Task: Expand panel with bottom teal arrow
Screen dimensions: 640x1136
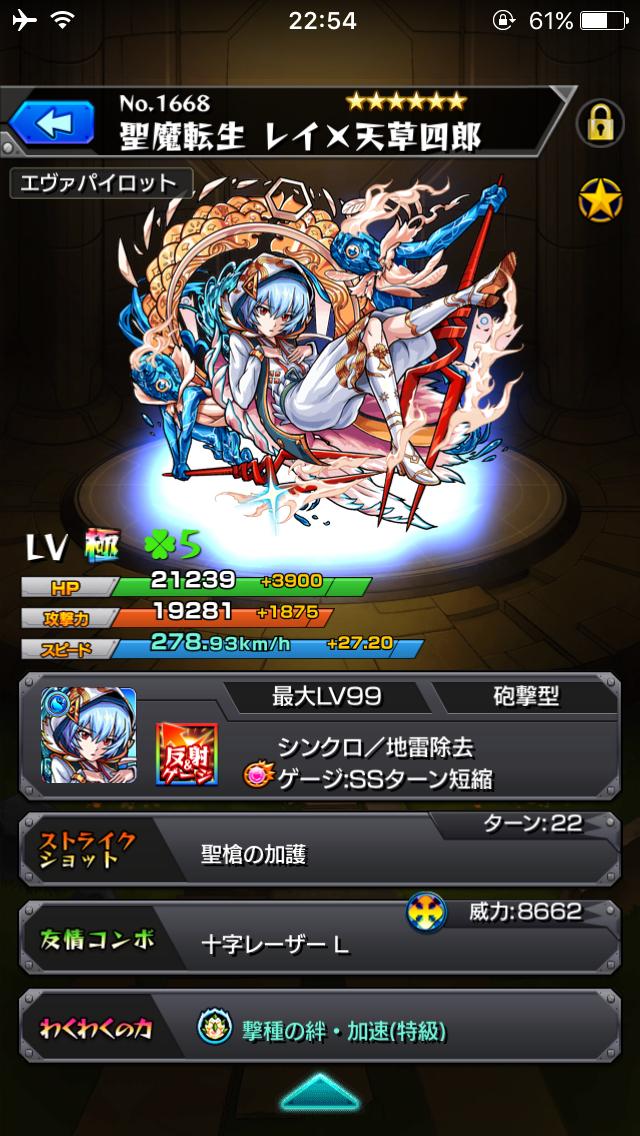Action: coord(320,1092)
